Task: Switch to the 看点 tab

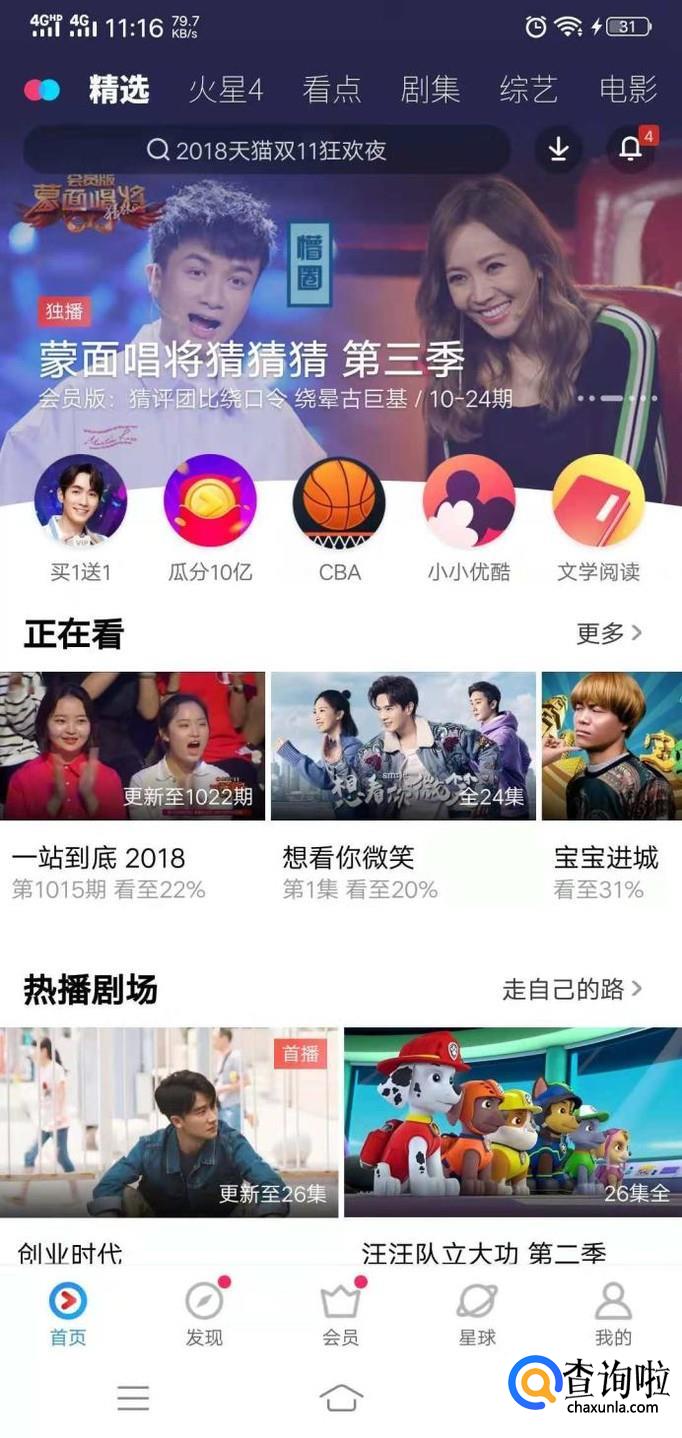Action: 331,90
